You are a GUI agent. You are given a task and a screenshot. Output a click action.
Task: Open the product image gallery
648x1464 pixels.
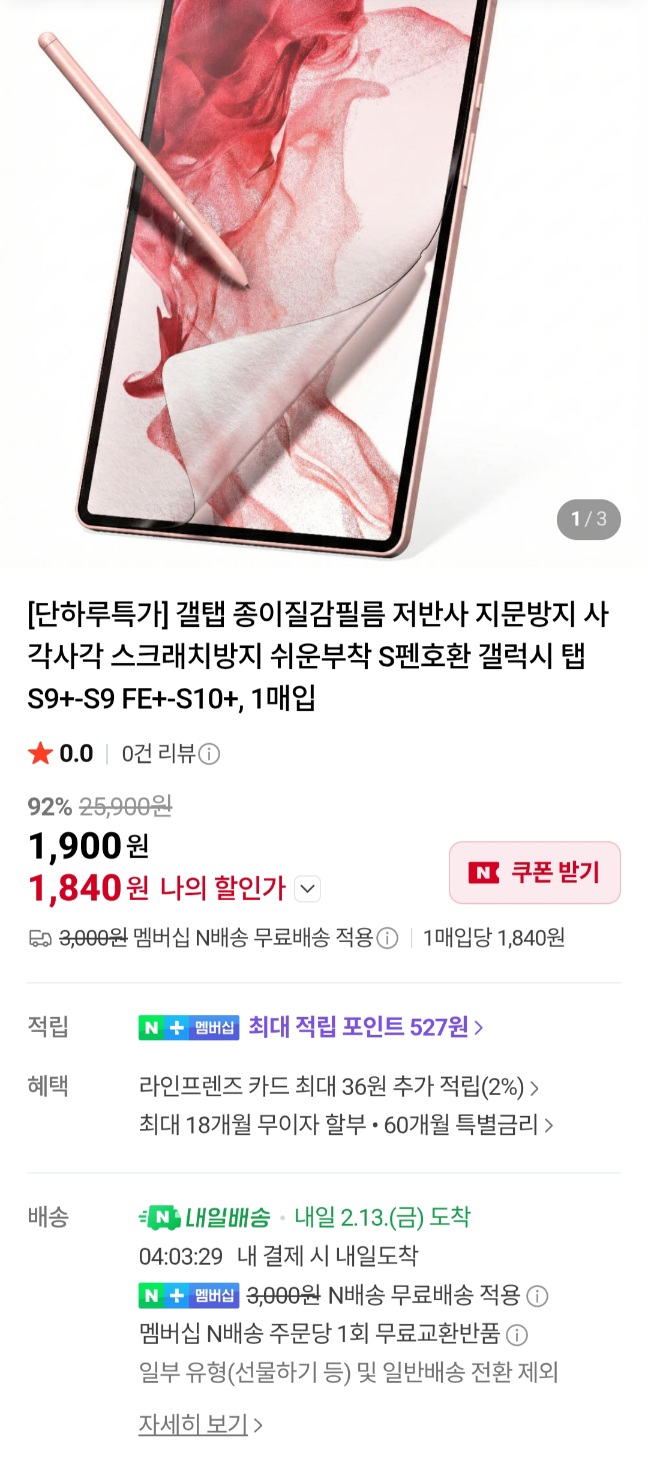[x=324, y=280]
